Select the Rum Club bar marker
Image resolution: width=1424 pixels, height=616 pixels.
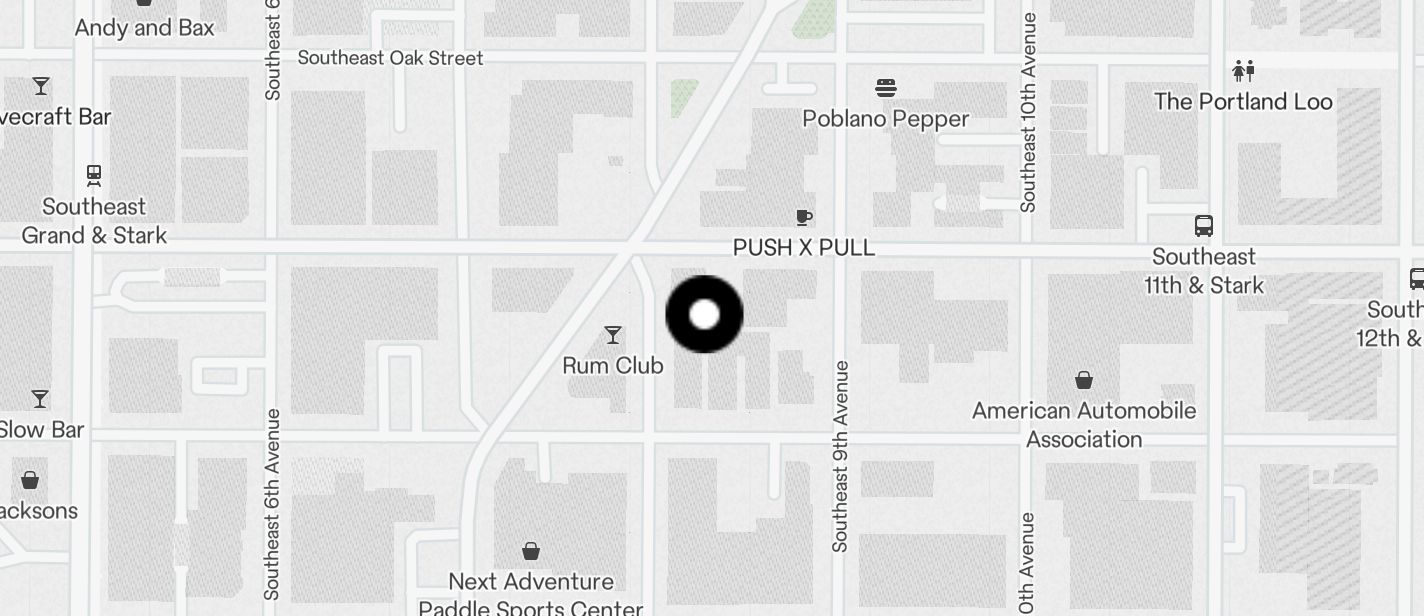[613, 335]
